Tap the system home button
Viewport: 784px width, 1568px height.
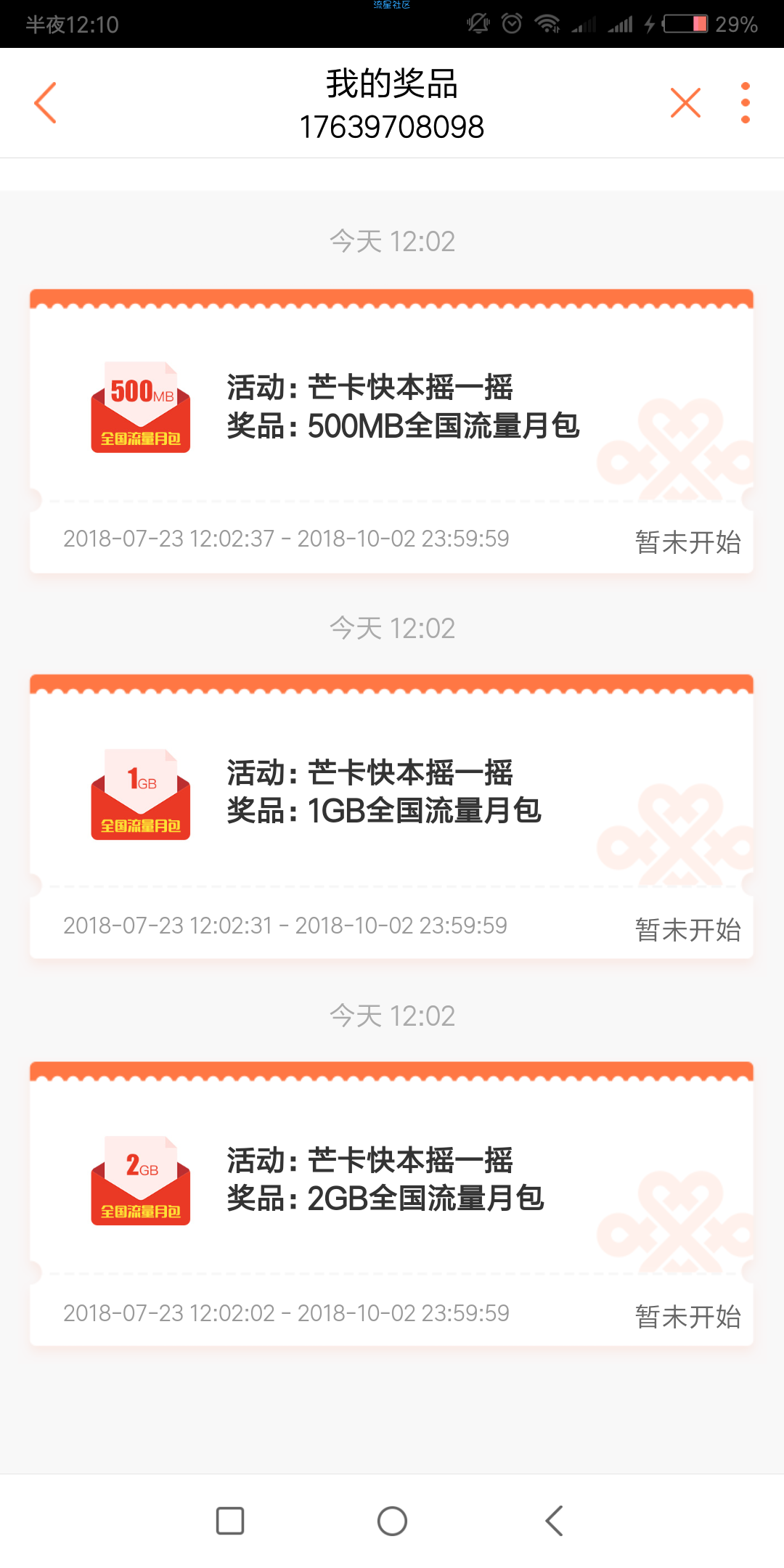point(392,1521)
